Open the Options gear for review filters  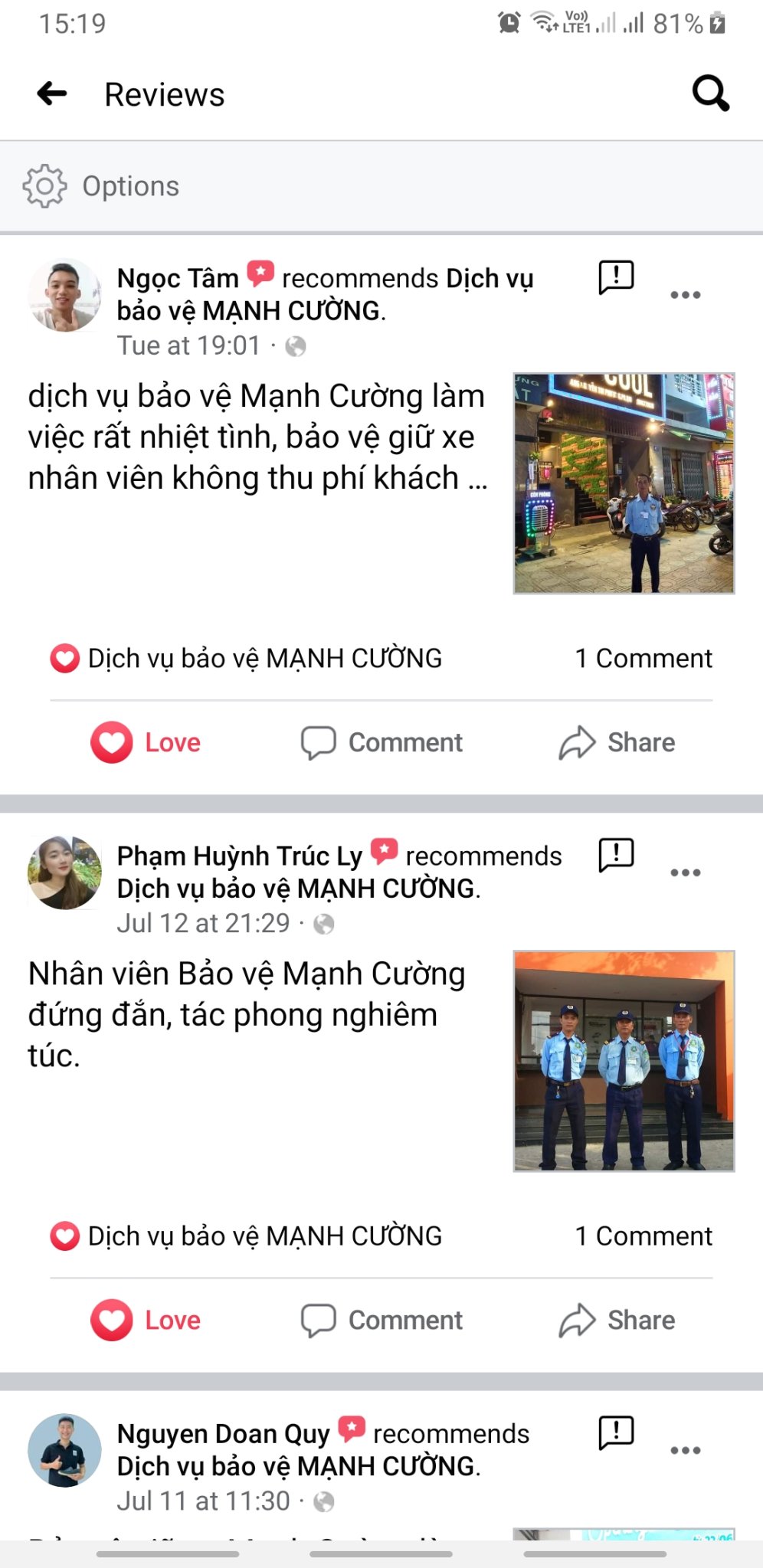tap(44, 185)
